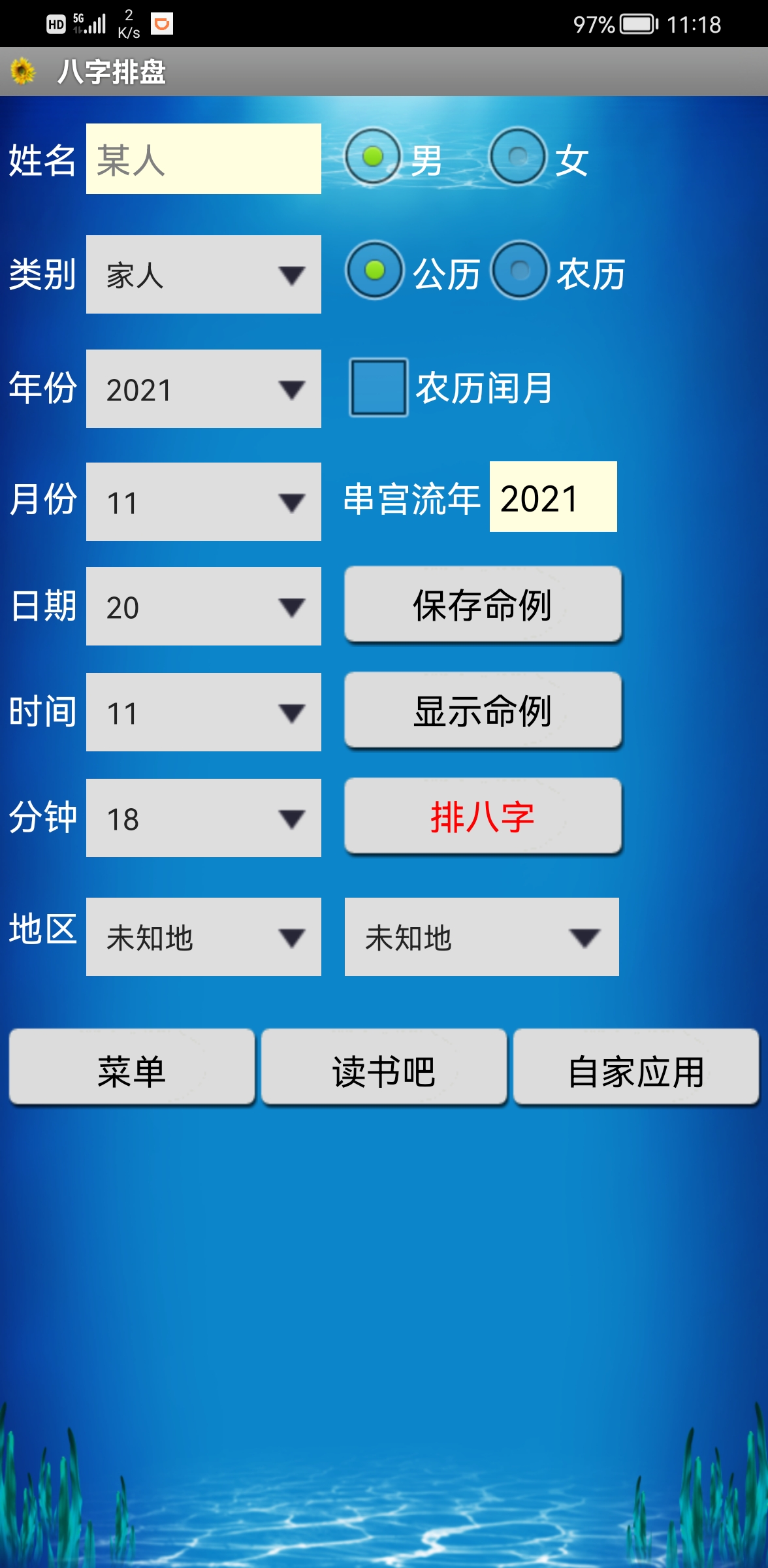Select the 女 gender option
The width and height of the screenshot is (768, 1568).
(x=518, y=157)
